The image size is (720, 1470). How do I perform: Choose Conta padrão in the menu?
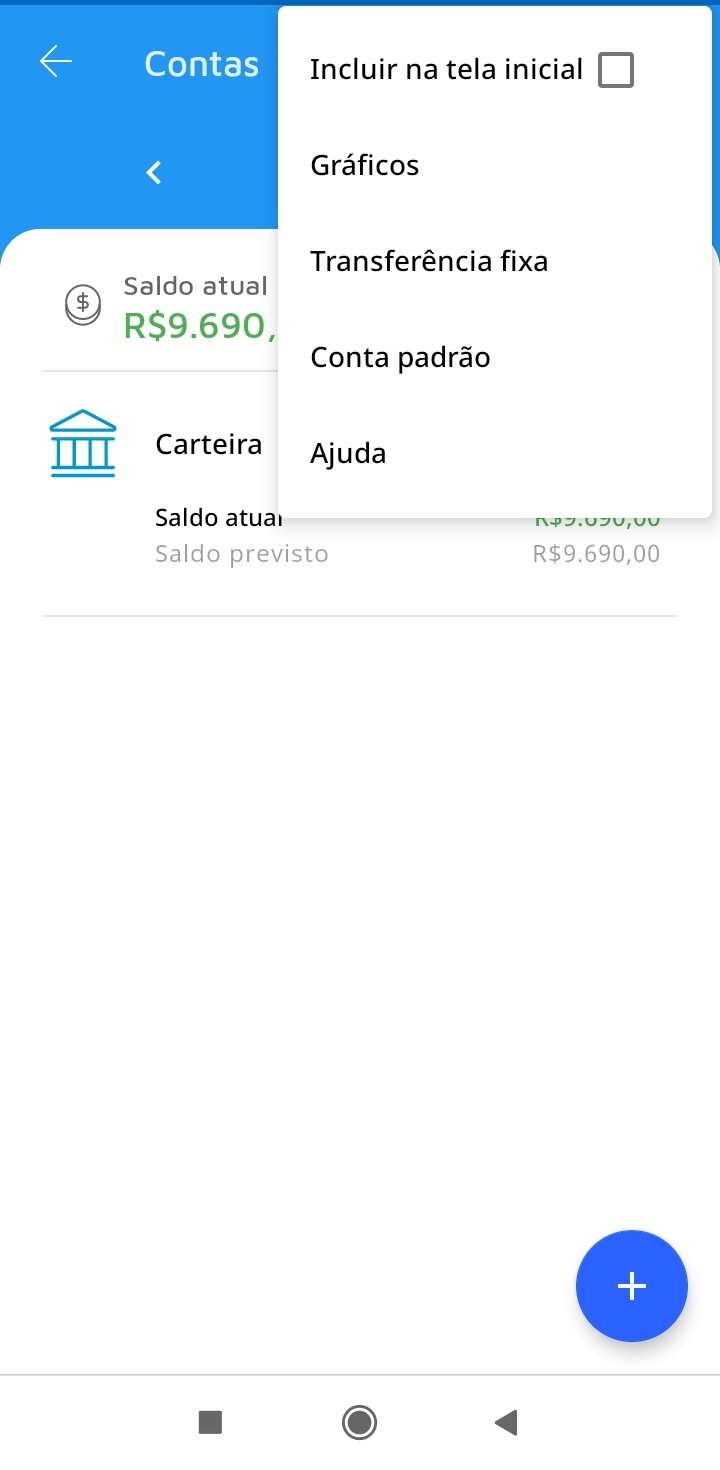pos(400,358)
